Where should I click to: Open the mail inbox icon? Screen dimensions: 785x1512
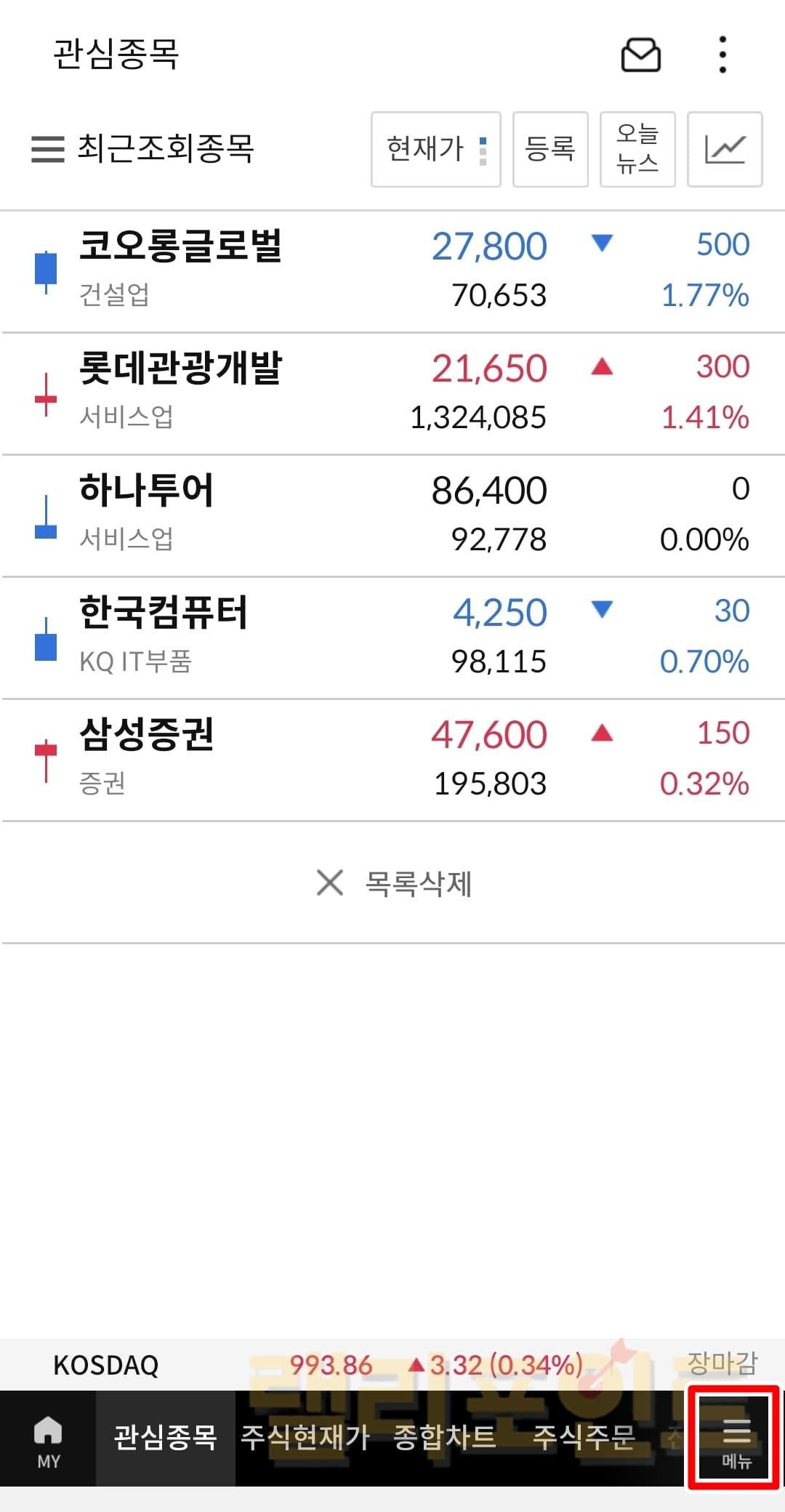[640, 55]
